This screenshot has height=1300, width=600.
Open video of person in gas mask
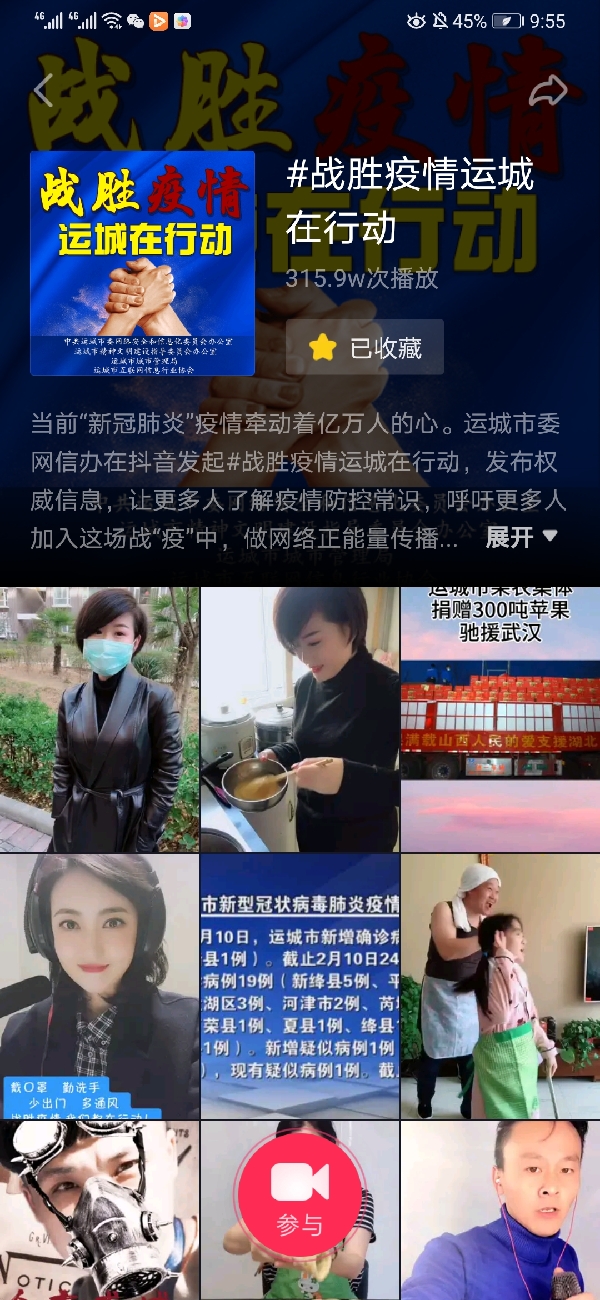coord(100,1210)
